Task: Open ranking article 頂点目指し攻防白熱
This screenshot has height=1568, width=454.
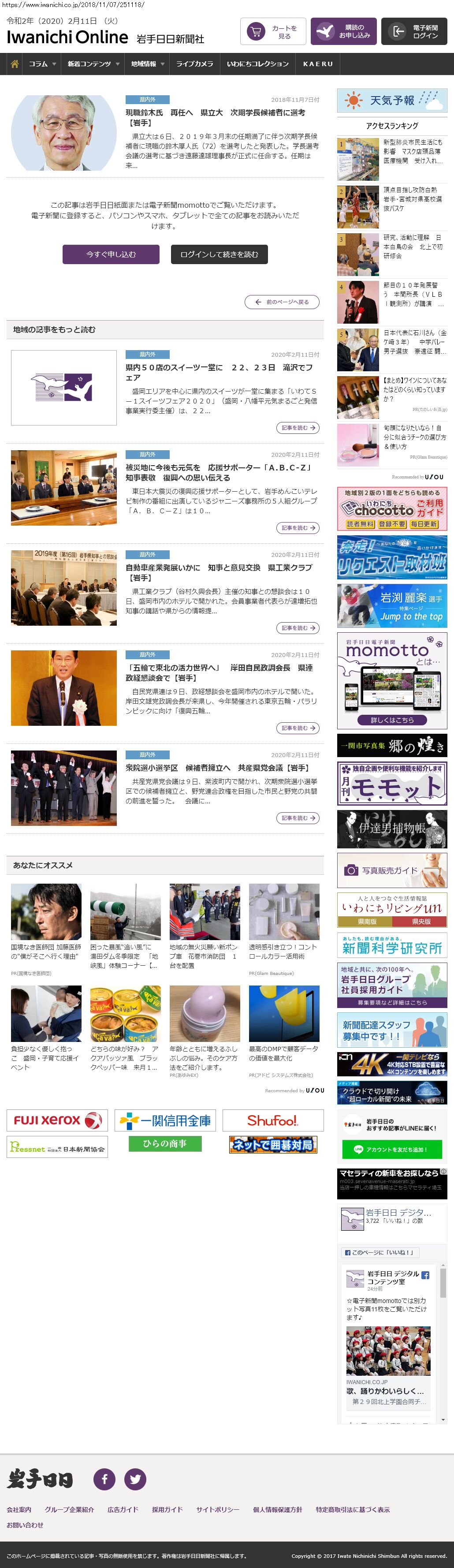Action: 413,199
